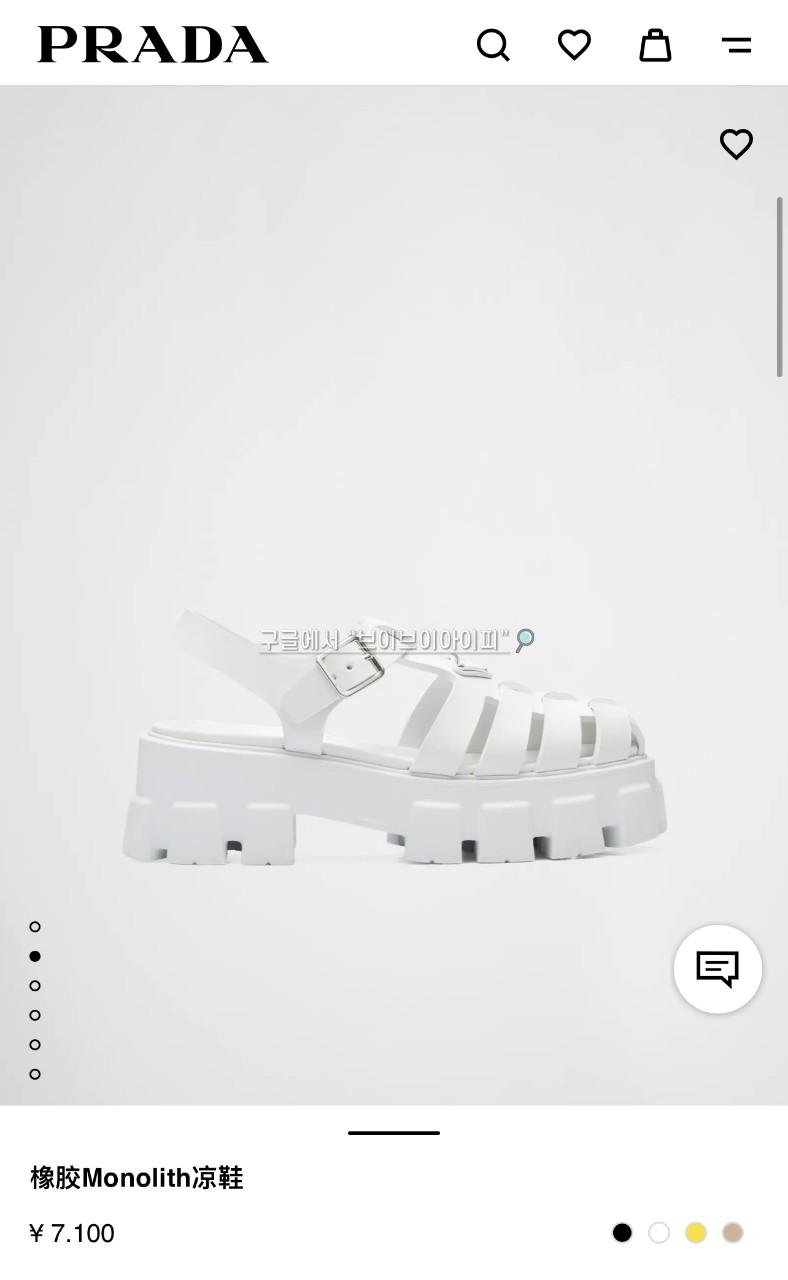Open the hamburger menu
788x1280 pixels.
pyautogui.click(x=736, y=45)
